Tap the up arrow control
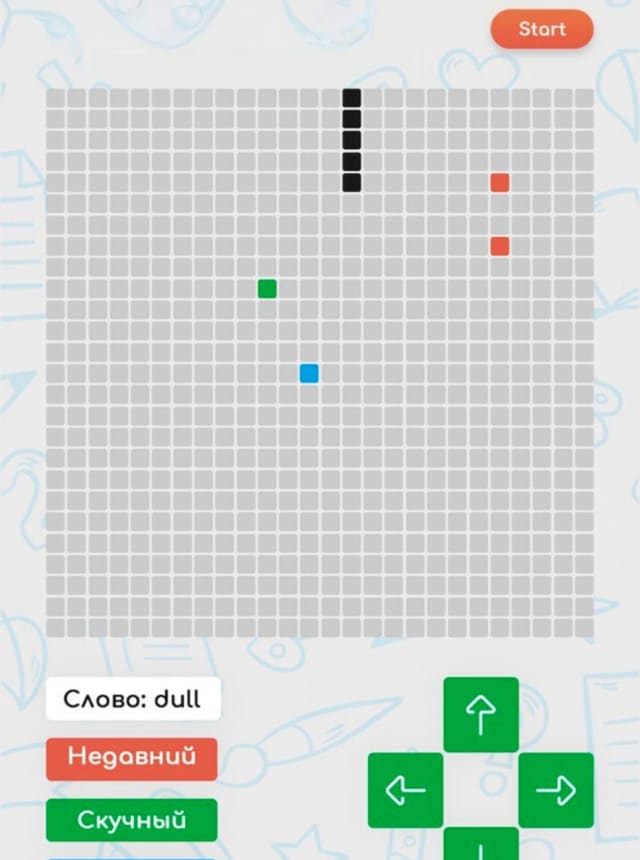The width and height of the screenshot is (640, 860). pos(481,714)
